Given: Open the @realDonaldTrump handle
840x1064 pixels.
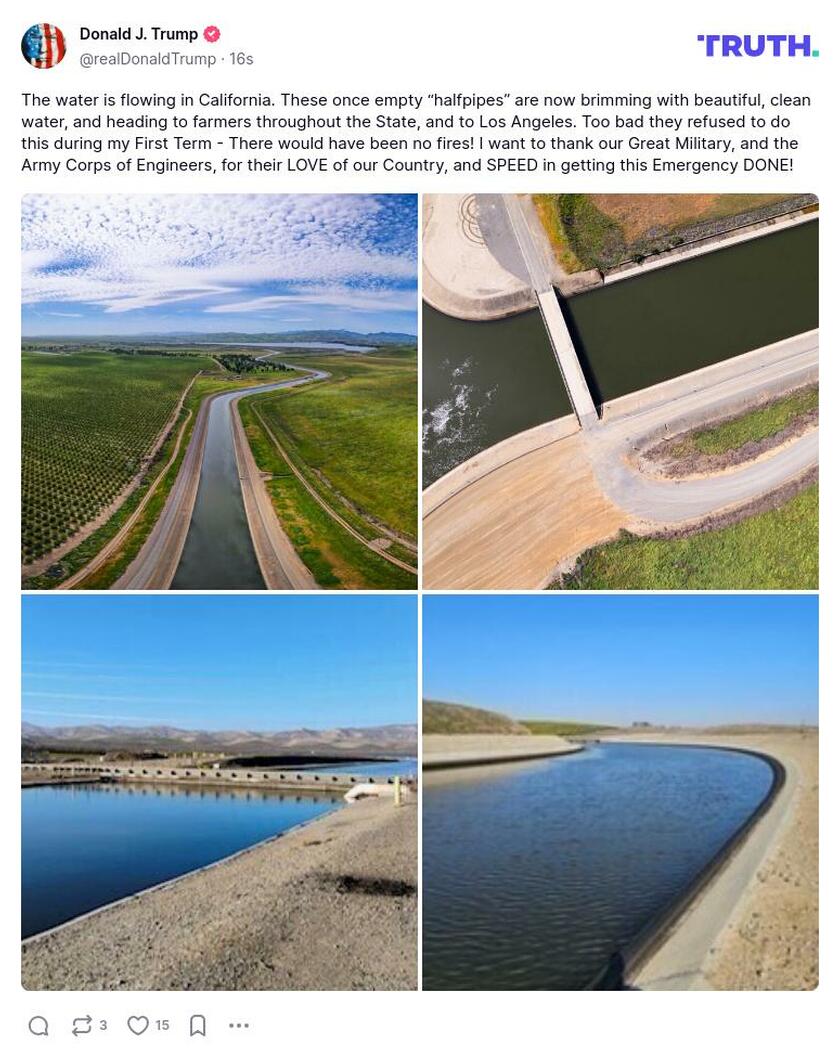Looking at the screenshot, I should pyautogui.click(x=147, y=59).
